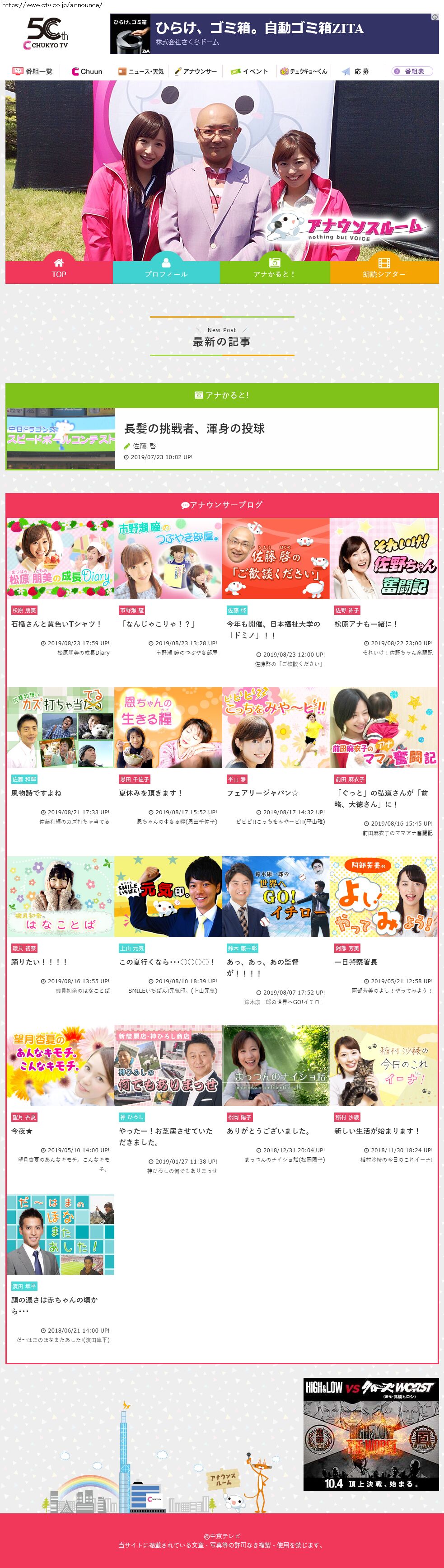This screenshot has height=1568, width=444.
Task: Open the 番組一覧 menu item
Action: (x=33, y=71)
